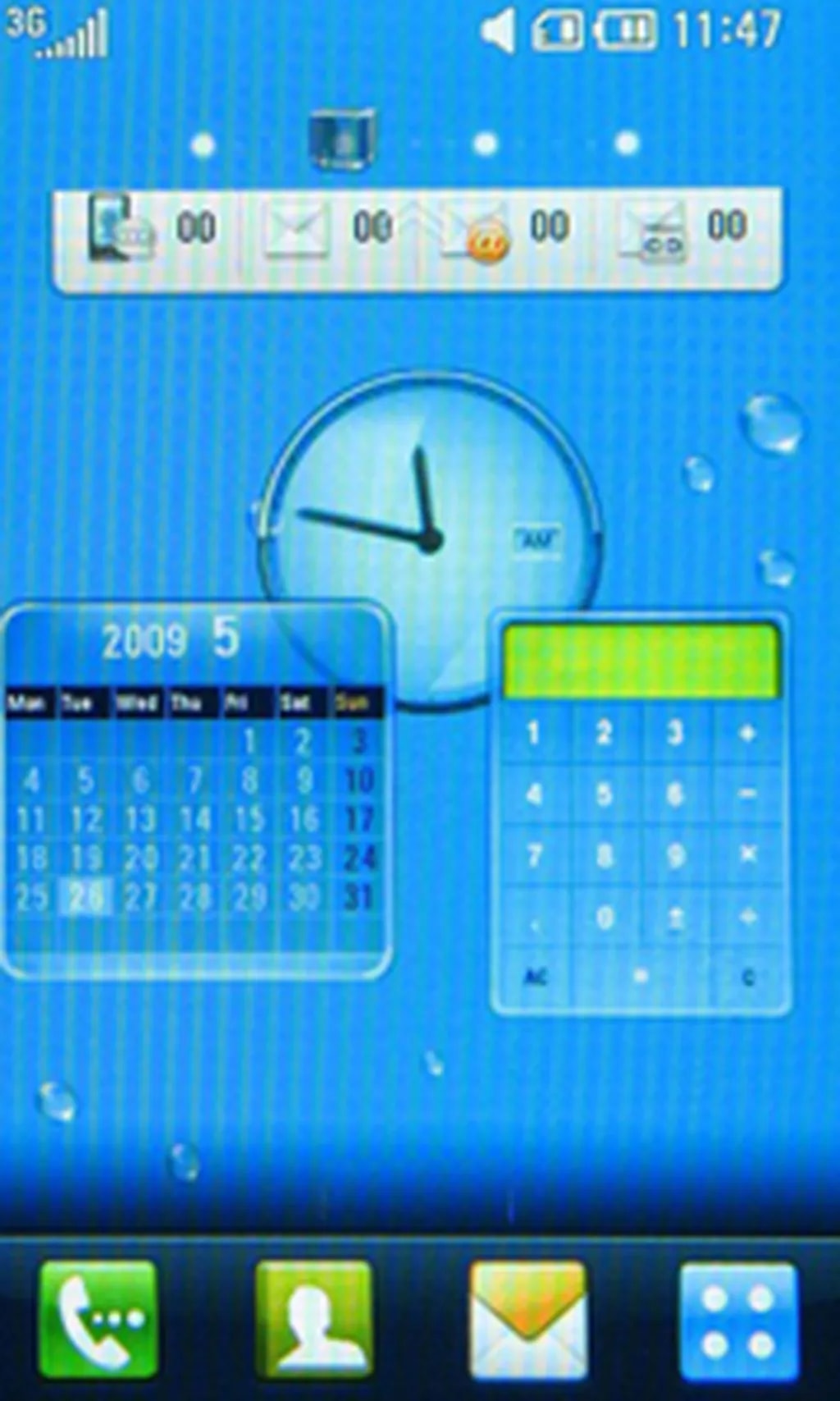Tap the plus key on calculator

pyautogui.click(x=747, y=733)
